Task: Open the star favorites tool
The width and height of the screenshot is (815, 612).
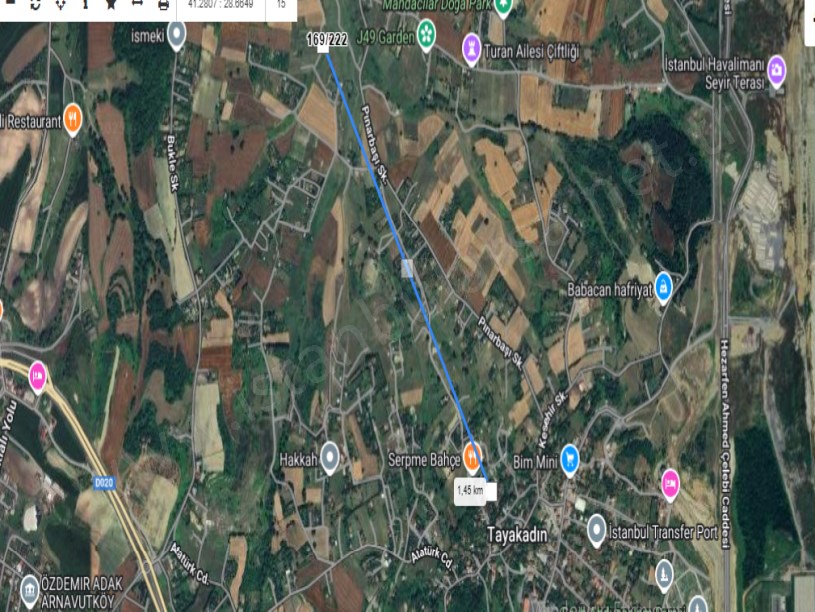Action: (x=110, y=5)
